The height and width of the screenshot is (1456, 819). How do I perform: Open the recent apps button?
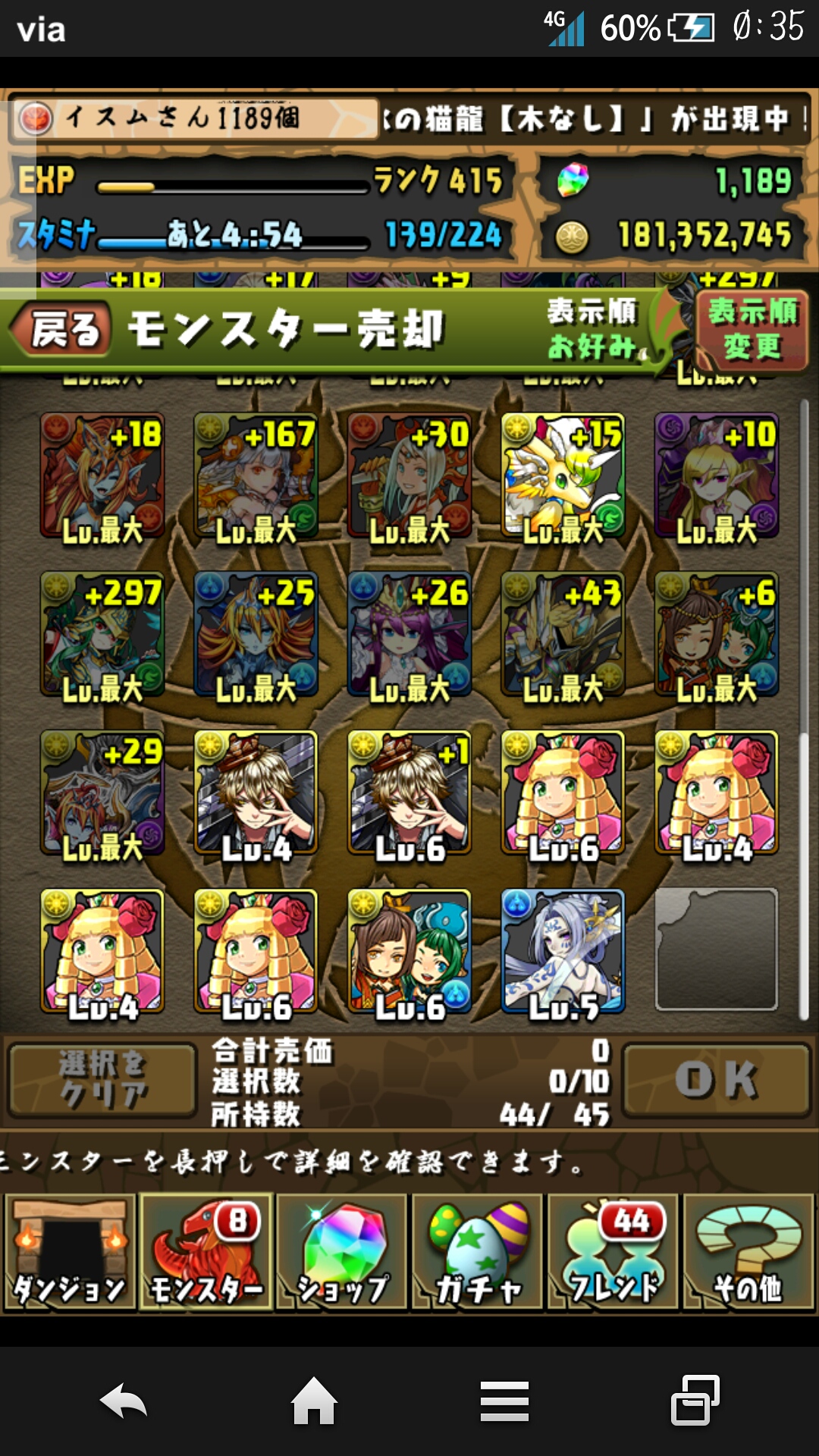point(695,1401)
